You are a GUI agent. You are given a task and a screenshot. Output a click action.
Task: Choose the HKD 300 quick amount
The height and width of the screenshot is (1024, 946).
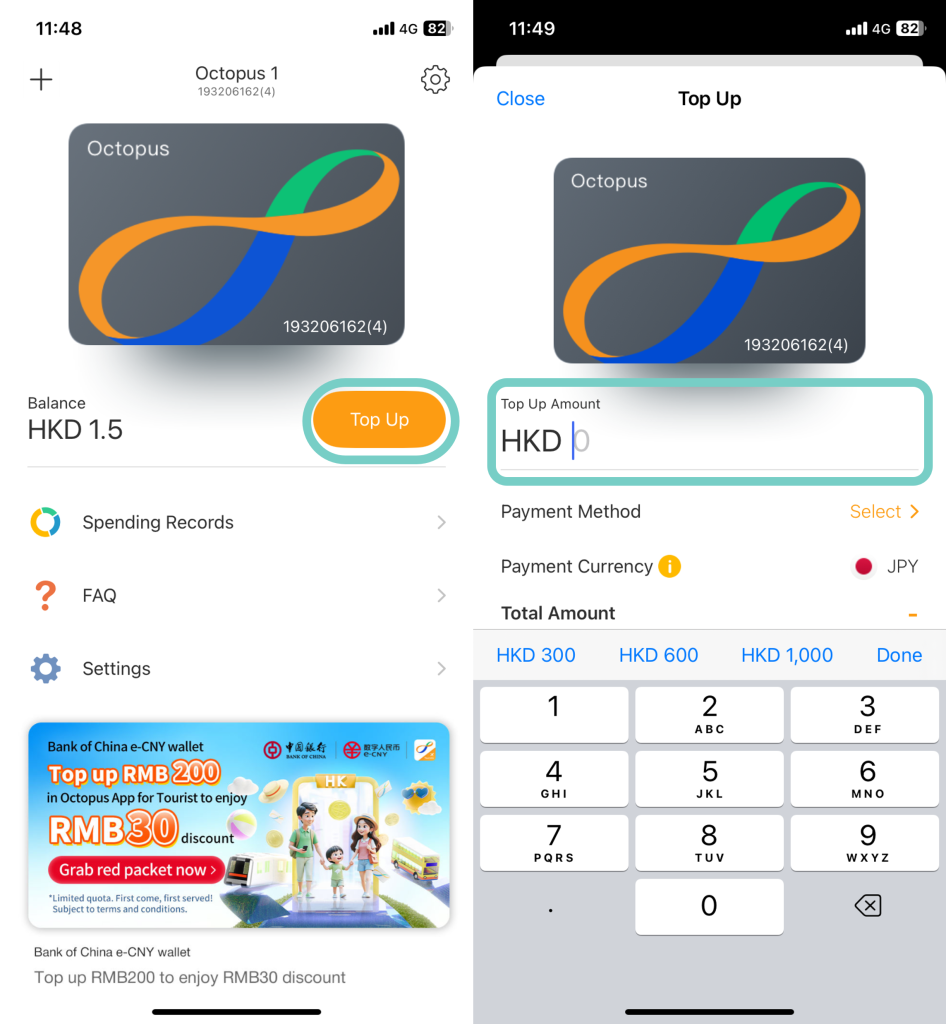click(536, 655)
